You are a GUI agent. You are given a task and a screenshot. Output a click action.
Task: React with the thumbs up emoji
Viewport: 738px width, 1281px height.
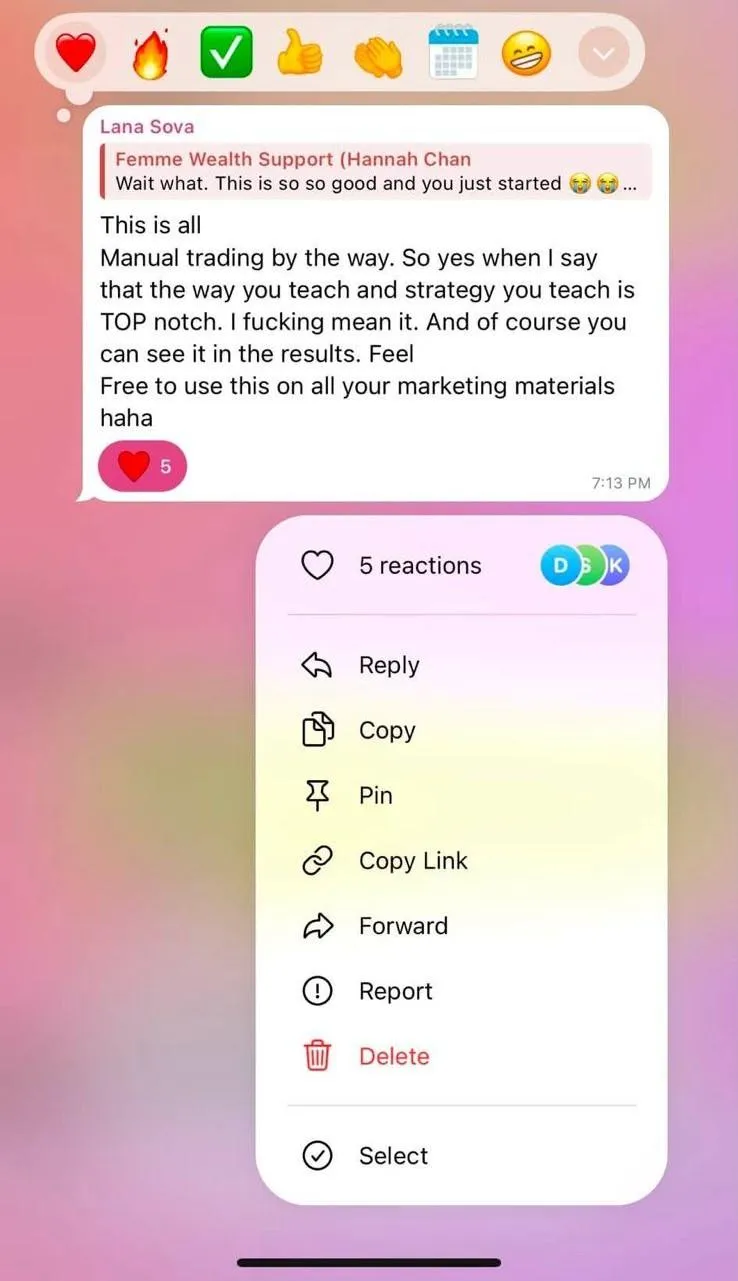point(300,52)
